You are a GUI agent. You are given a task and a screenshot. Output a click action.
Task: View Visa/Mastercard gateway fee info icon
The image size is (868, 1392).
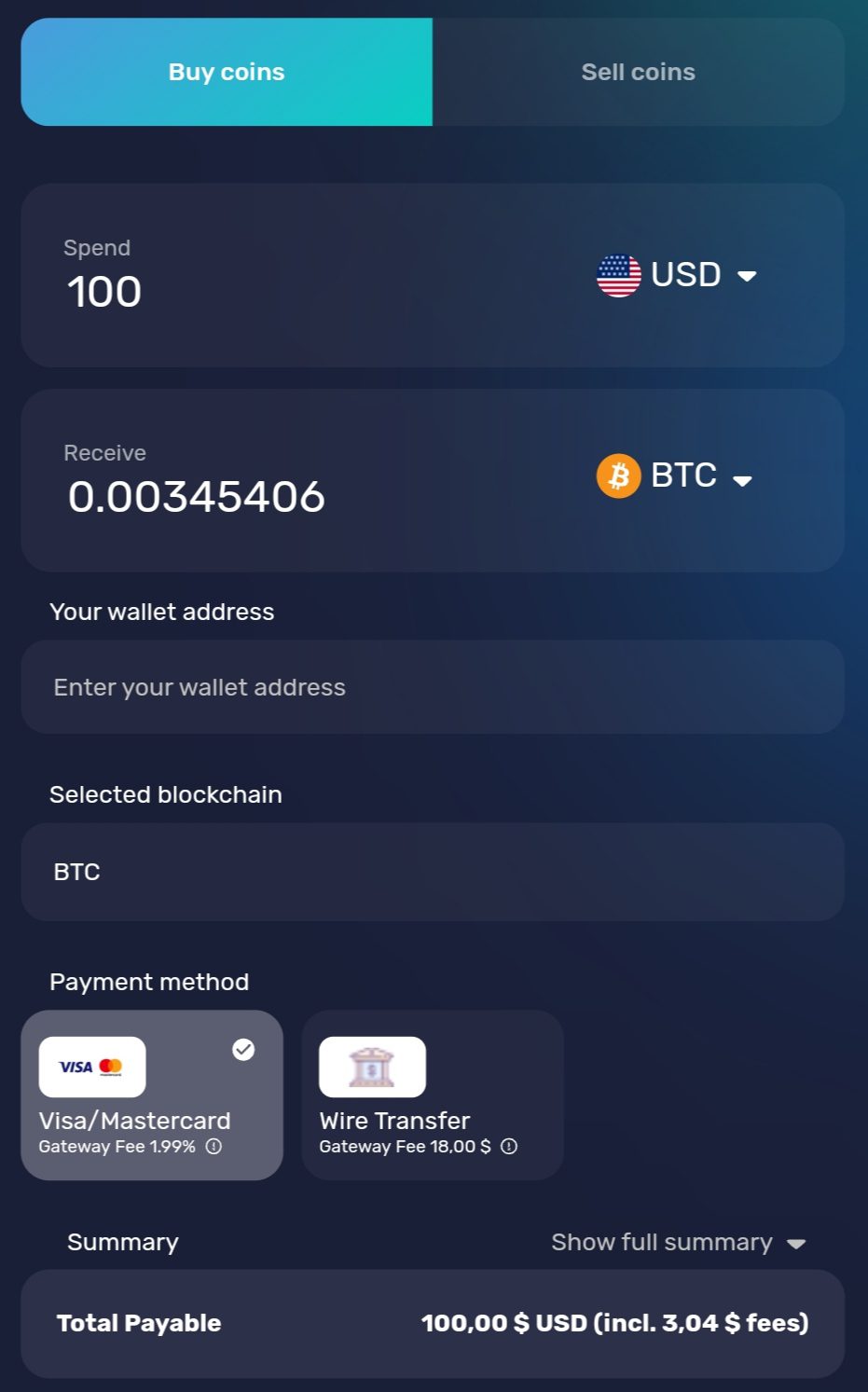click(214, 1147)
